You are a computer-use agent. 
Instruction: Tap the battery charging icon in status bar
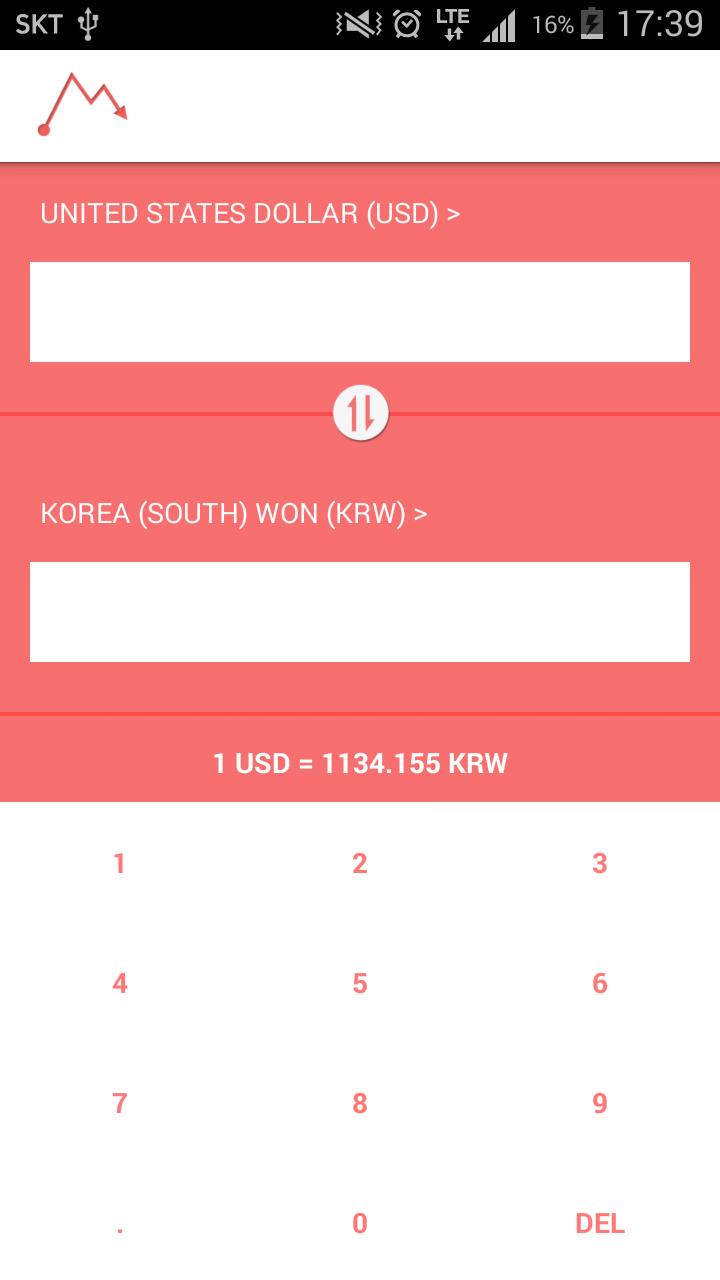590,22
